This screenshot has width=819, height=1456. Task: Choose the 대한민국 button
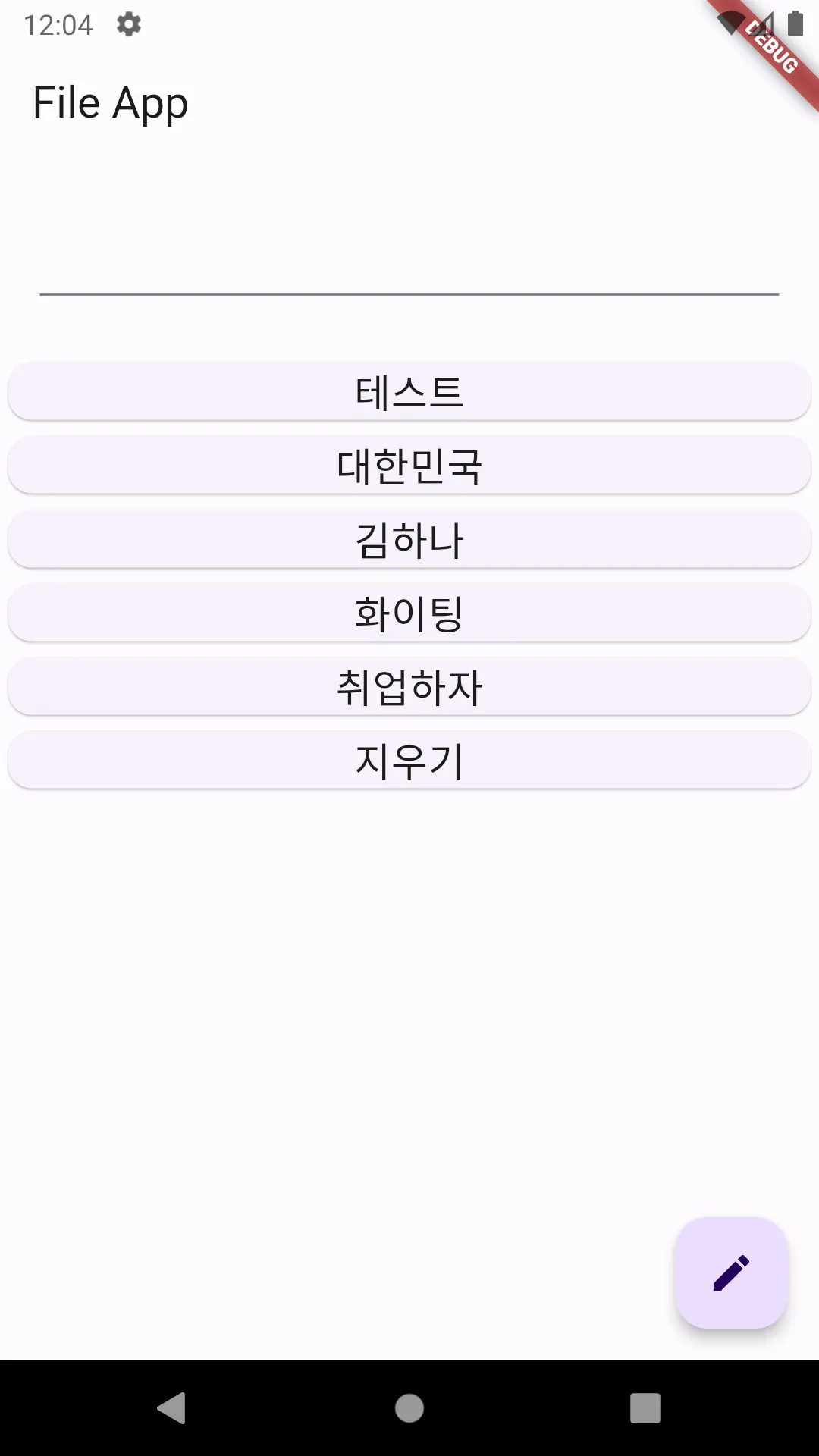pos(409,465)
